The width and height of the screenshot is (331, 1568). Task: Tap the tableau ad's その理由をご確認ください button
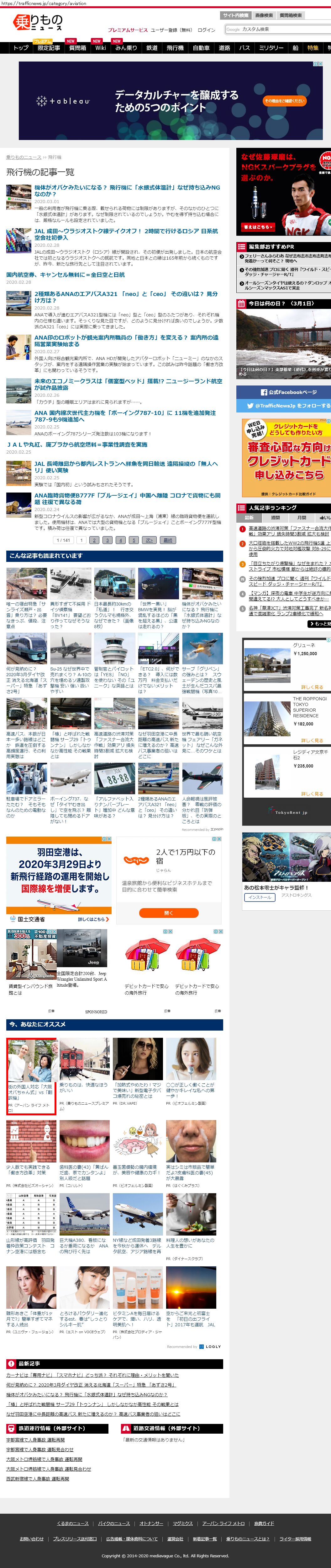(x=285, y=101)
